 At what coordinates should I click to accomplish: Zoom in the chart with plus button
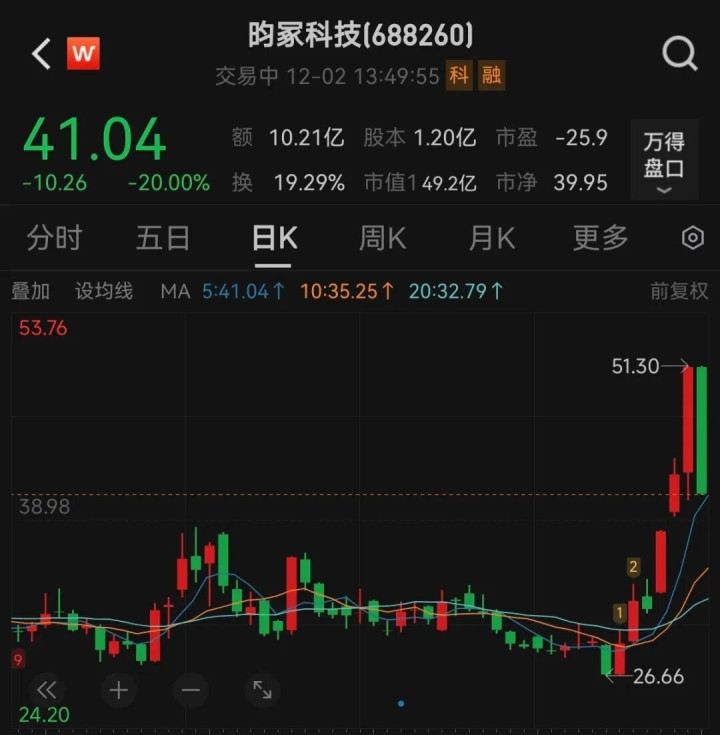[x=118, y=690]
